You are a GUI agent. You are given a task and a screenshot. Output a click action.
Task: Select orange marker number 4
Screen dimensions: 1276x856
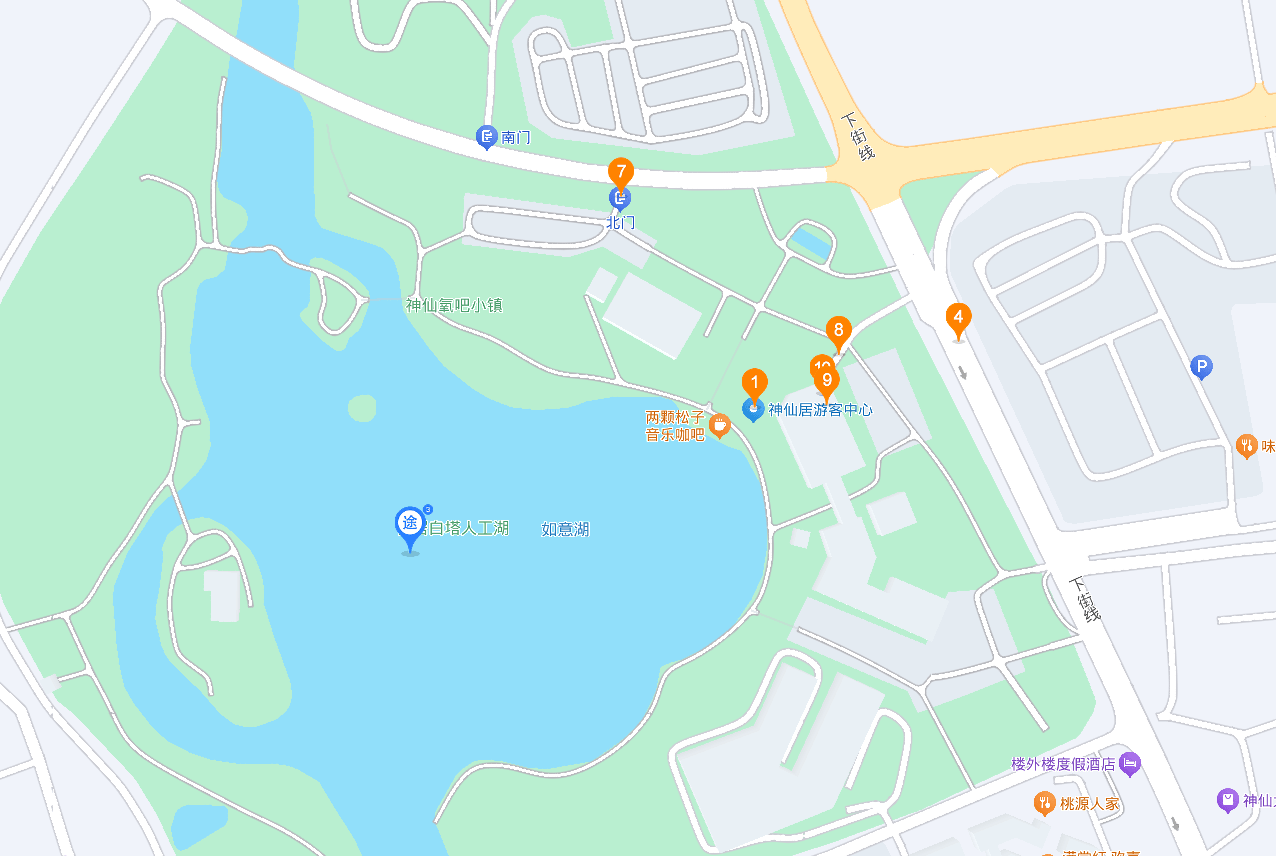[958, 319]
